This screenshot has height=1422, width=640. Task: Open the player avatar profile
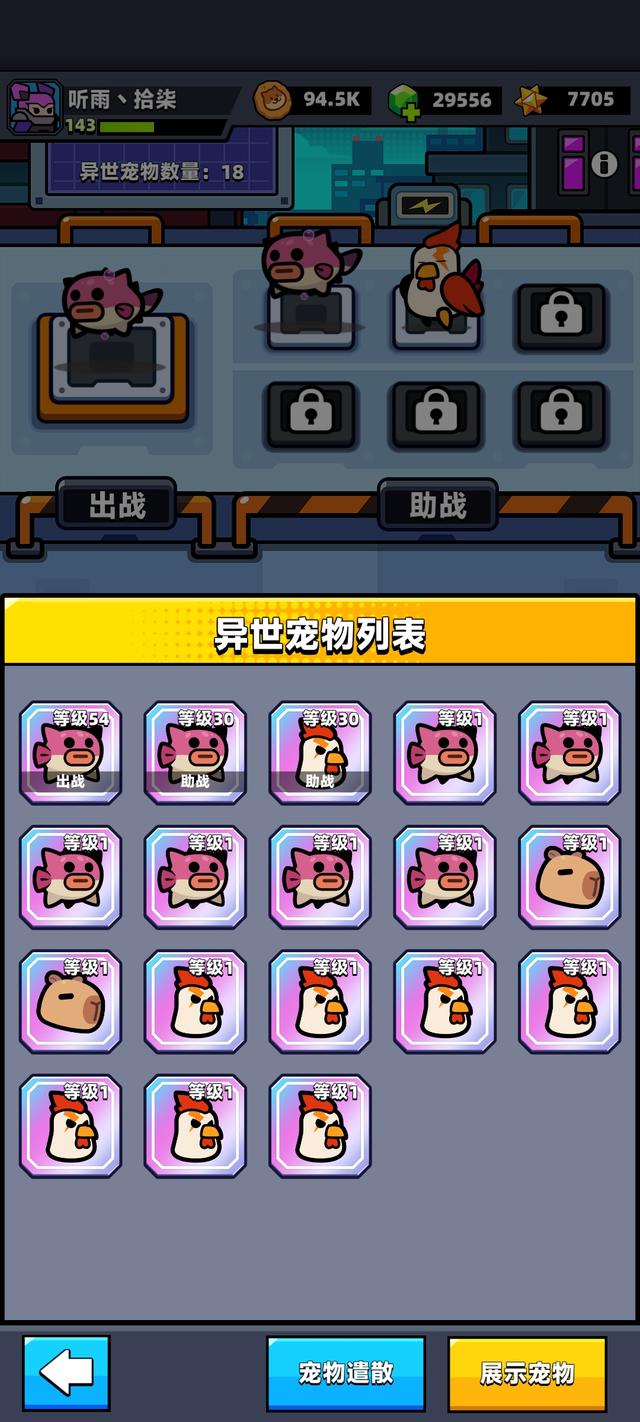34,107
